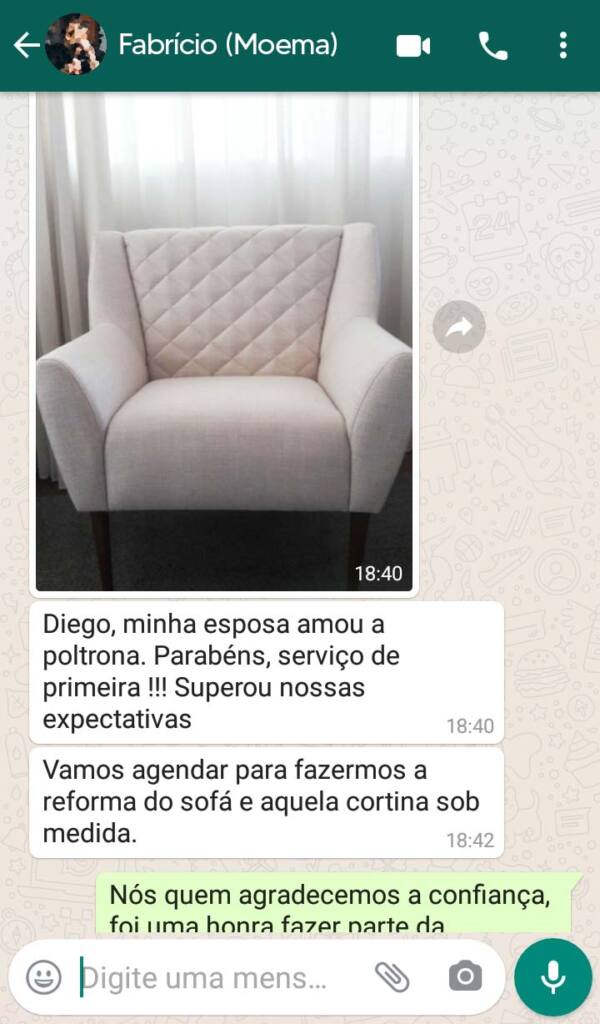Open the emoji picker
600x1024 pixels.
click(43, 977)
